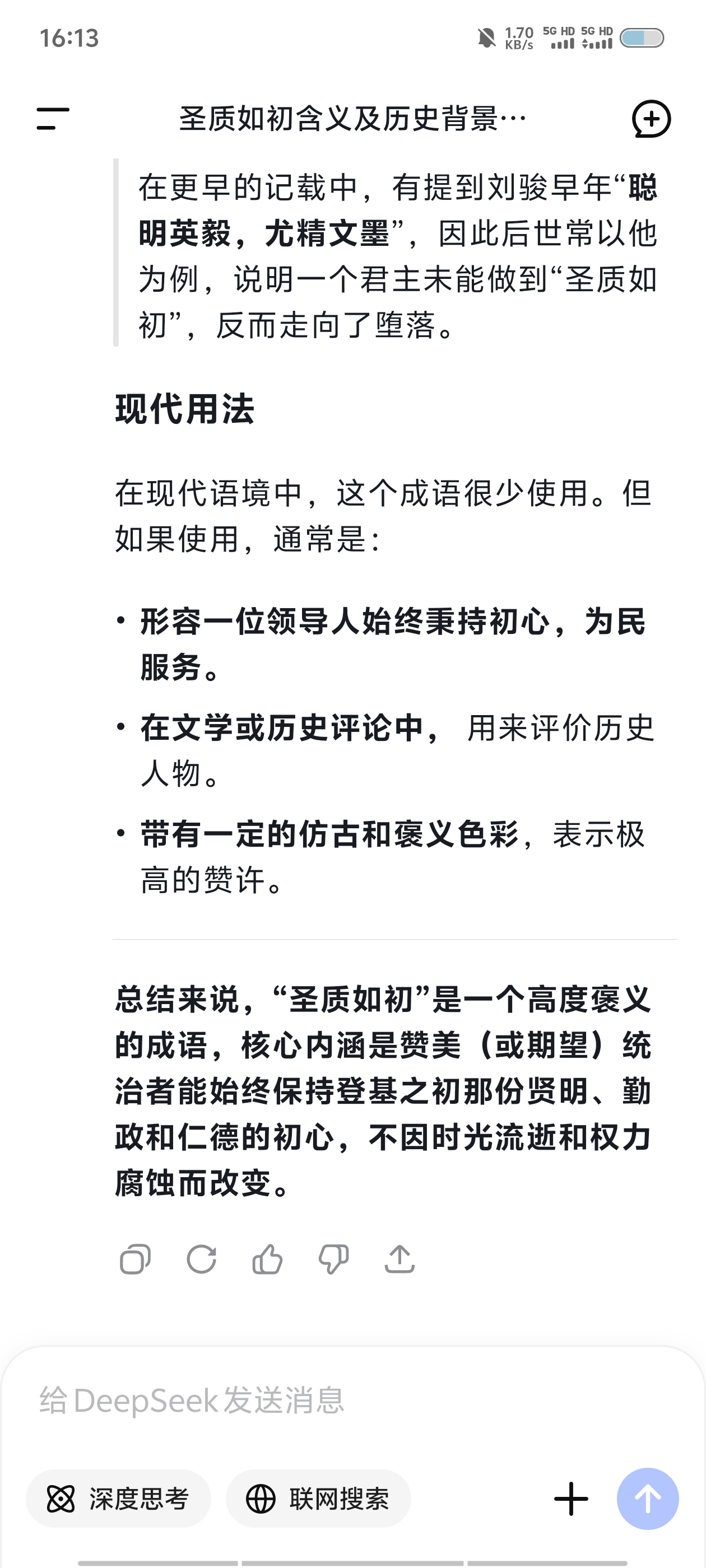Like this answer with thumbs up
The width and height of the screenshot is (706, 1568).
(267, 1259)
